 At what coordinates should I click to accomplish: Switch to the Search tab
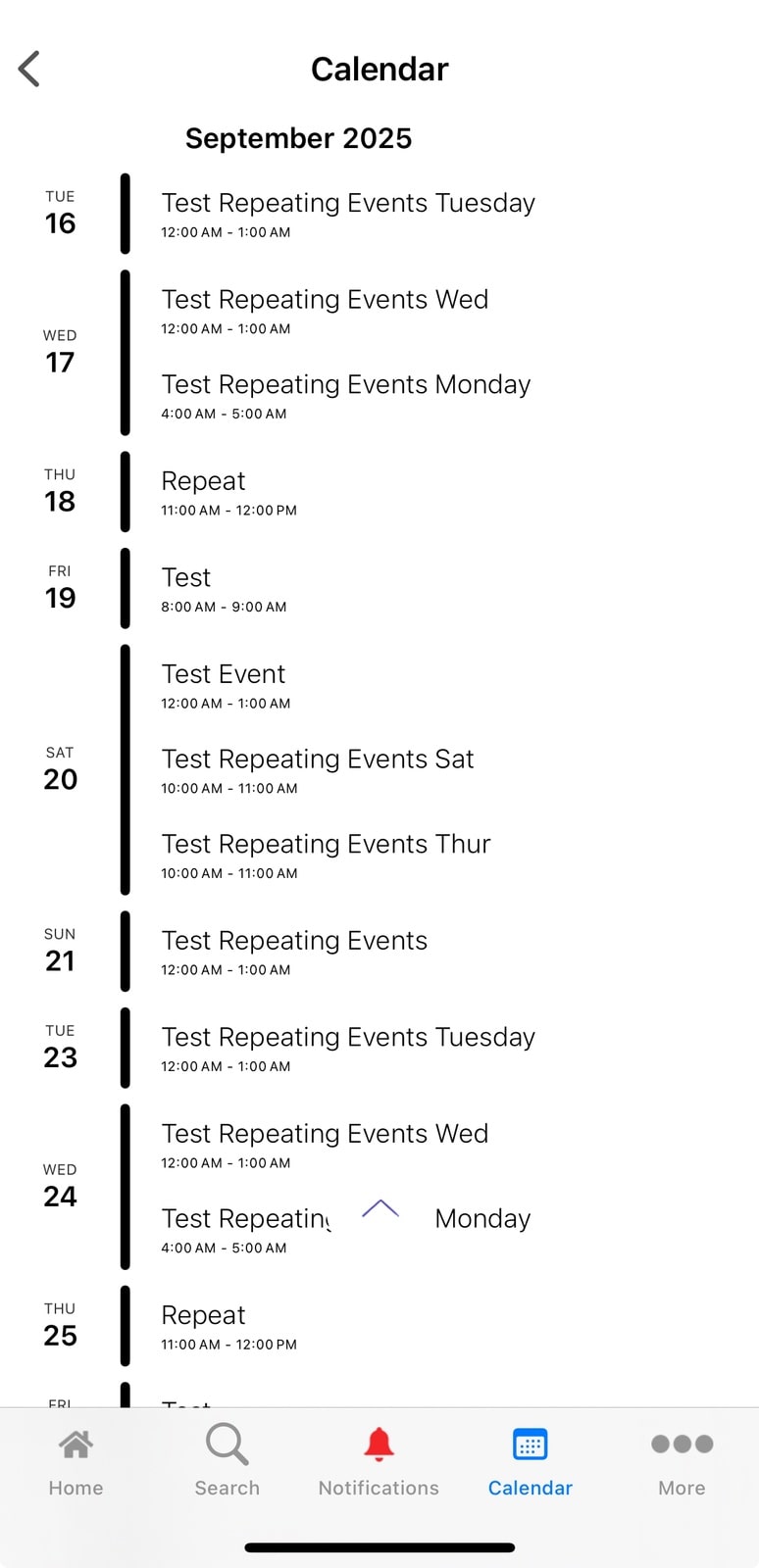pyautogui.click(x=227, y=1461)
